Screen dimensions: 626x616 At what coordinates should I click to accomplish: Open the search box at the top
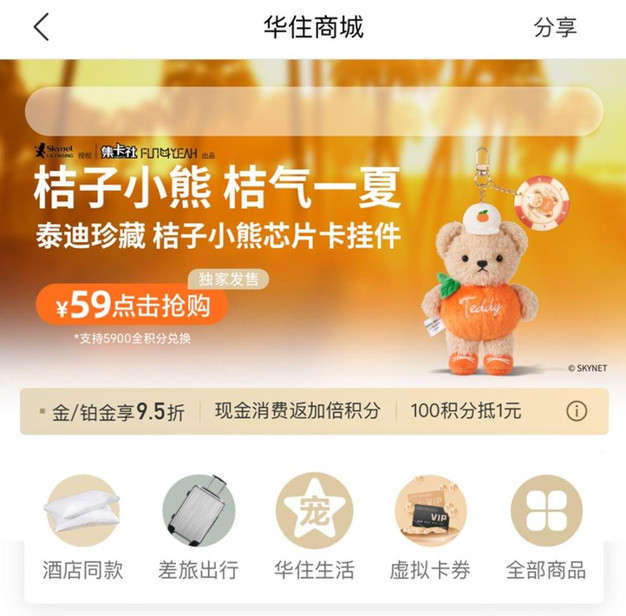(313, 111)
